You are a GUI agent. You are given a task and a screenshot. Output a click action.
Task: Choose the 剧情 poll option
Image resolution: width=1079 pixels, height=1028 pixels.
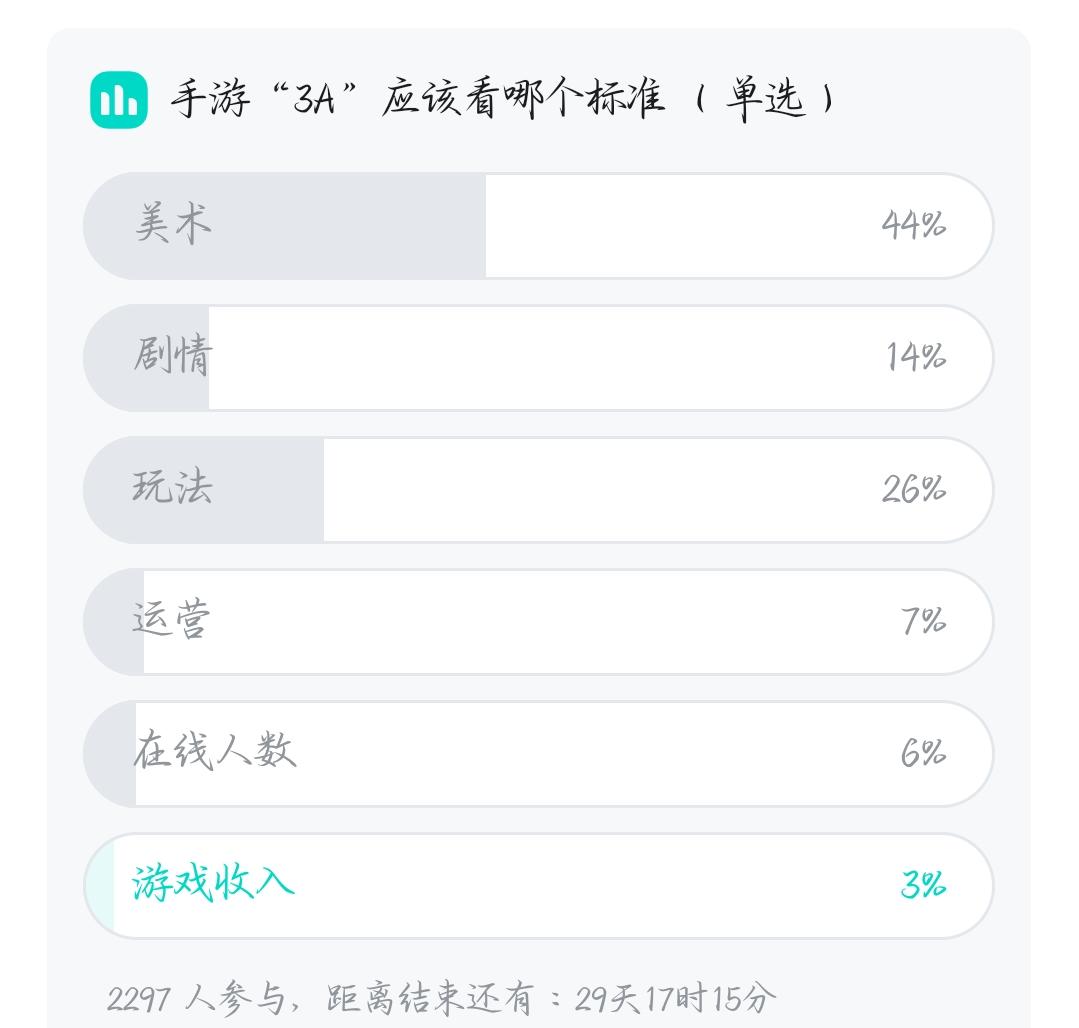click(538, 358)
